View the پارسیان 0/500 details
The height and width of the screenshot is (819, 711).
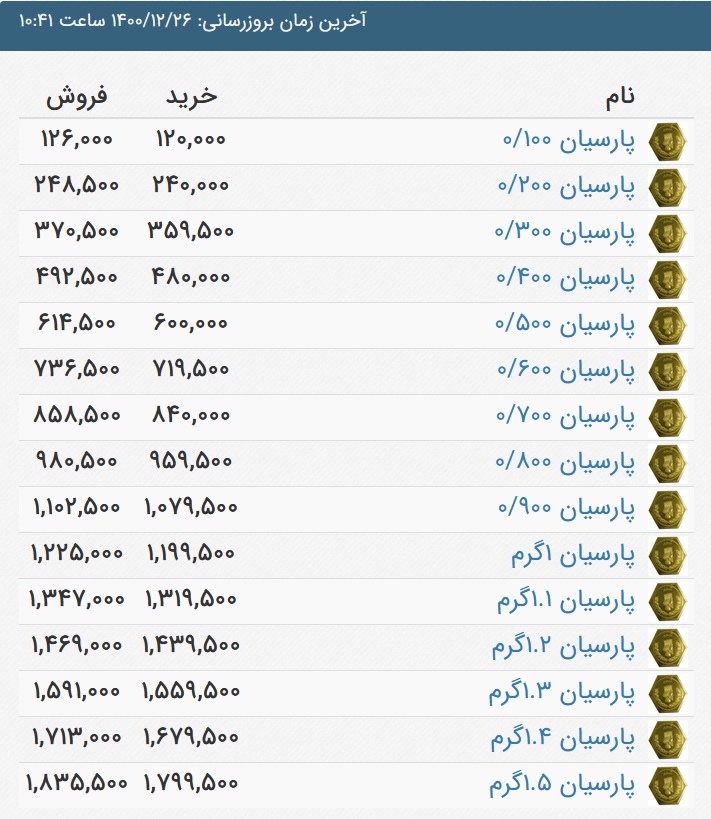(566, 326)
